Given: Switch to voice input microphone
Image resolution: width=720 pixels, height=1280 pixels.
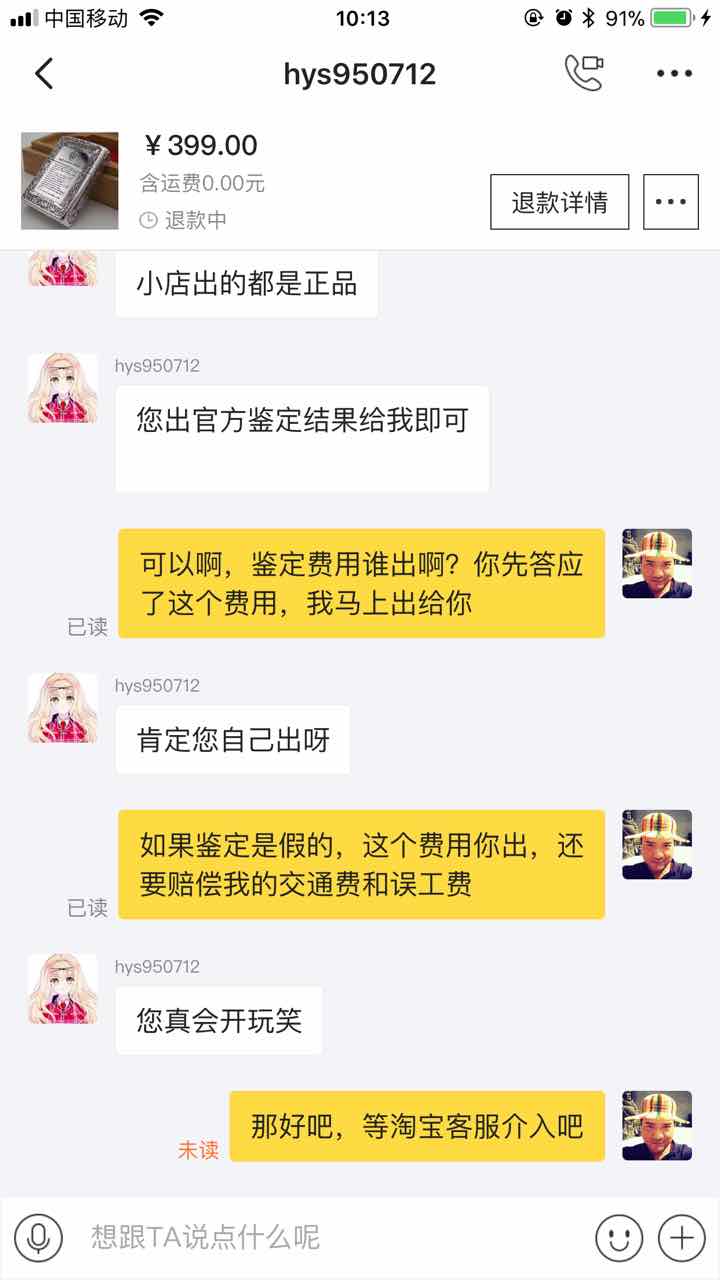Looking at the screenshot, I should pyautogui.click(x=39, y=1237).
